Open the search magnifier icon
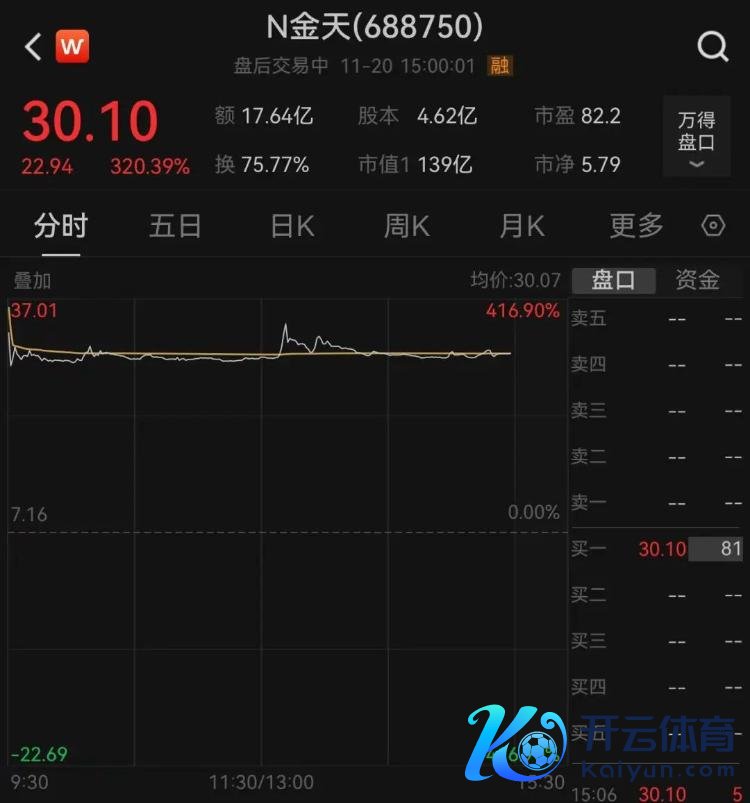 (712, 46)
